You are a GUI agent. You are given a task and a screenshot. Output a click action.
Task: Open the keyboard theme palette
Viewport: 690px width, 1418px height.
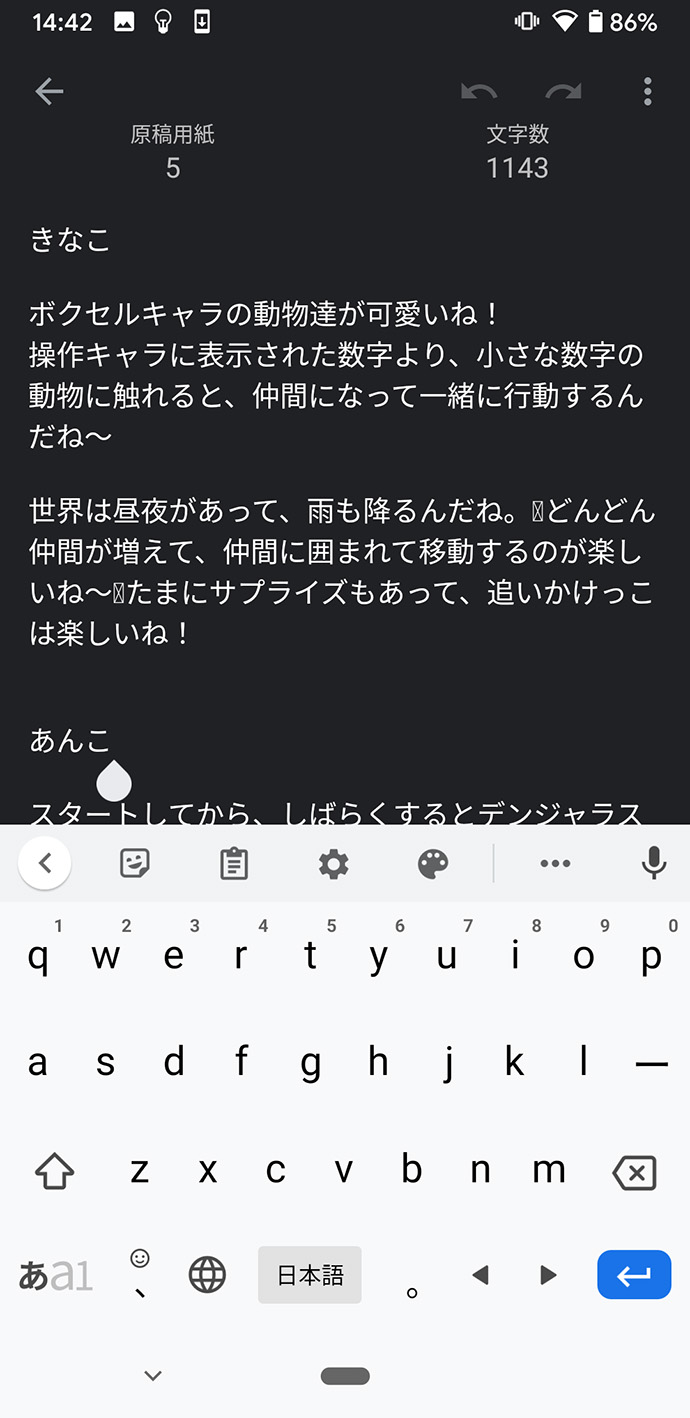[x=433, y=863]
